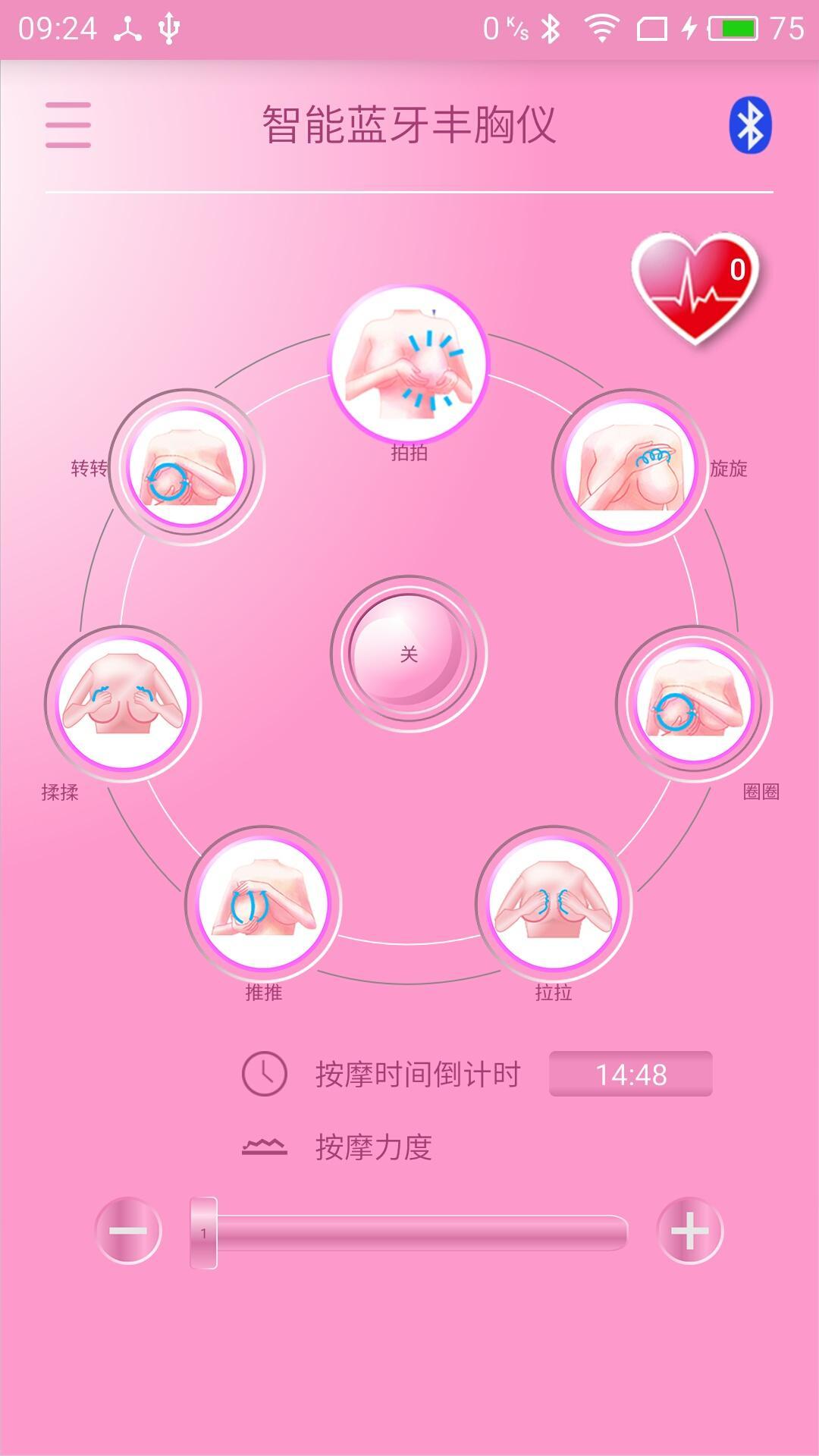Select the 拍拍 massage mode
The width and height of the screenshot is (819, 1456).
tap(409, 364)
